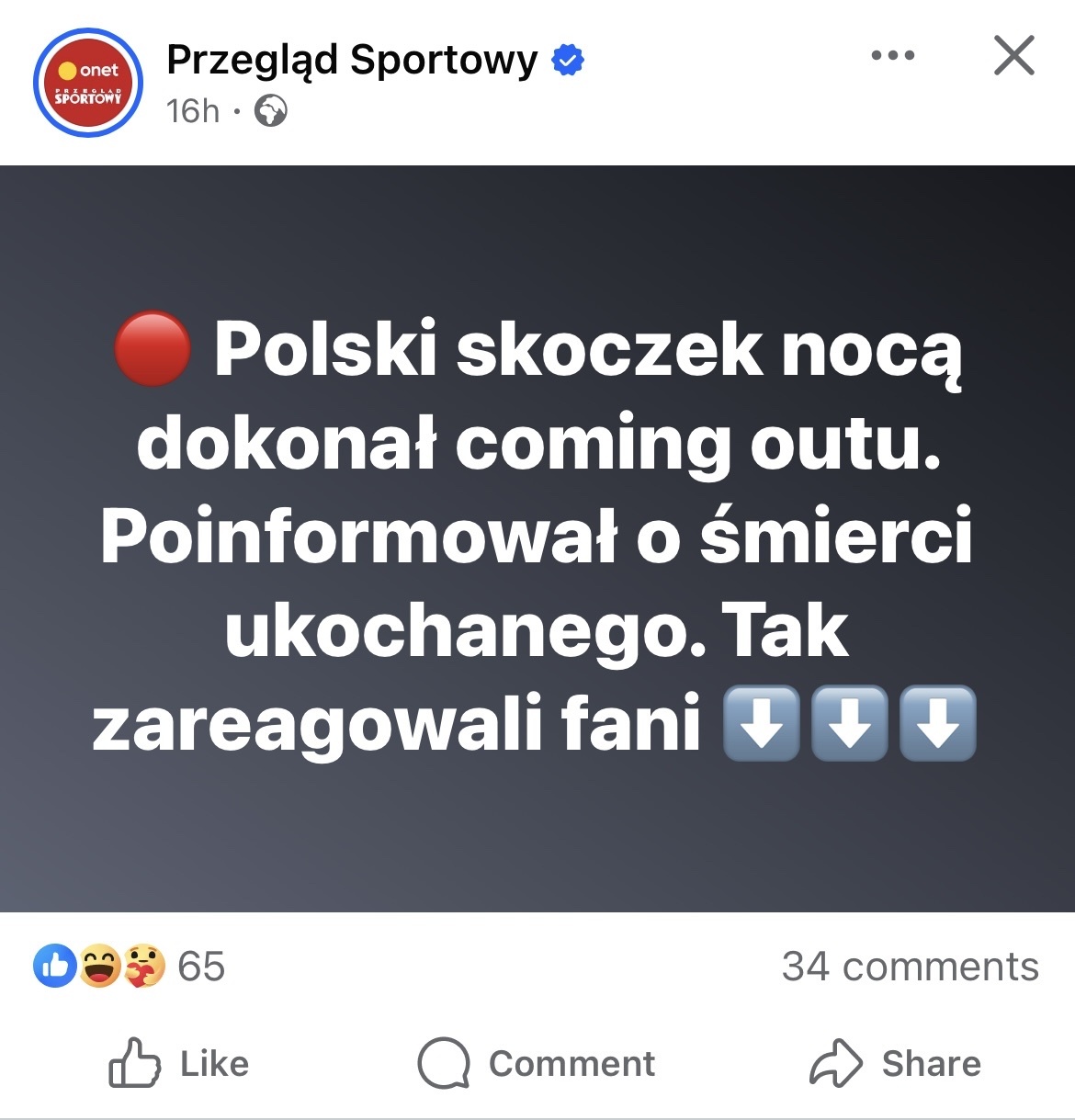Share this post
1075x1120 pixels.
tap(895, 1063)
